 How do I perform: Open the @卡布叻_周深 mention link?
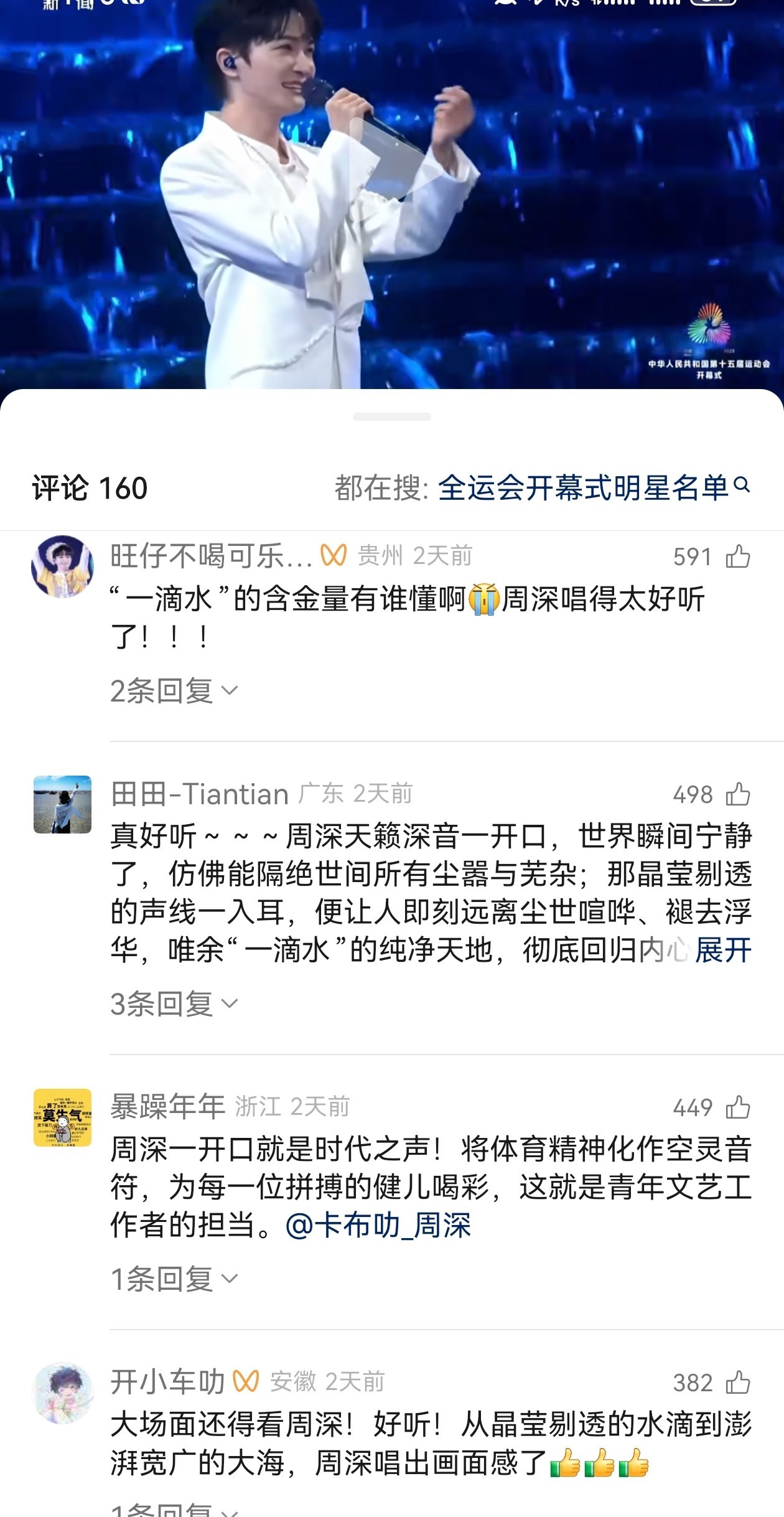378,1226
